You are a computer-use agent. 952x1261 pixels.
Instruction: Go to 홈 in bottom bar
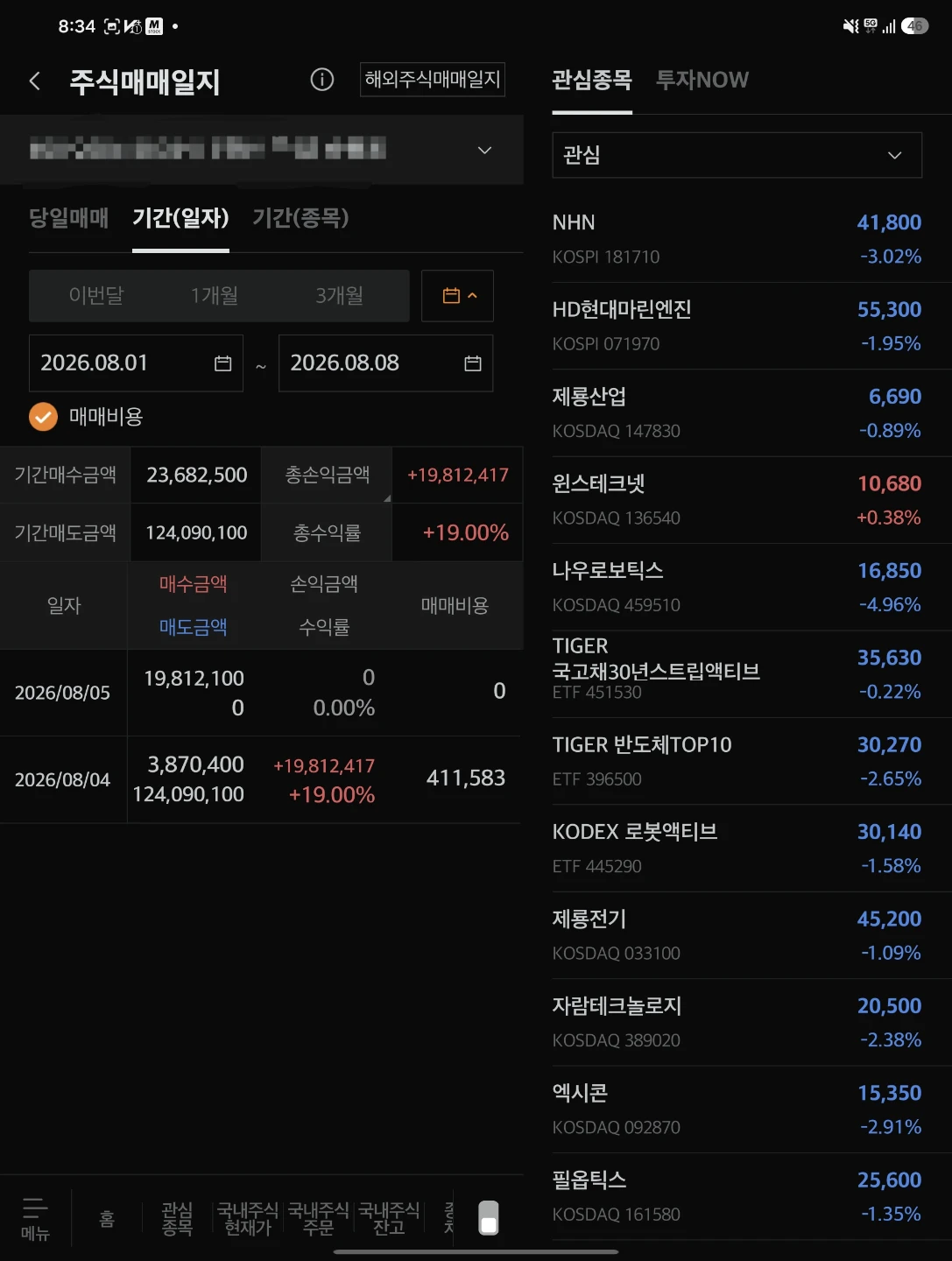tap(107, 1218)
